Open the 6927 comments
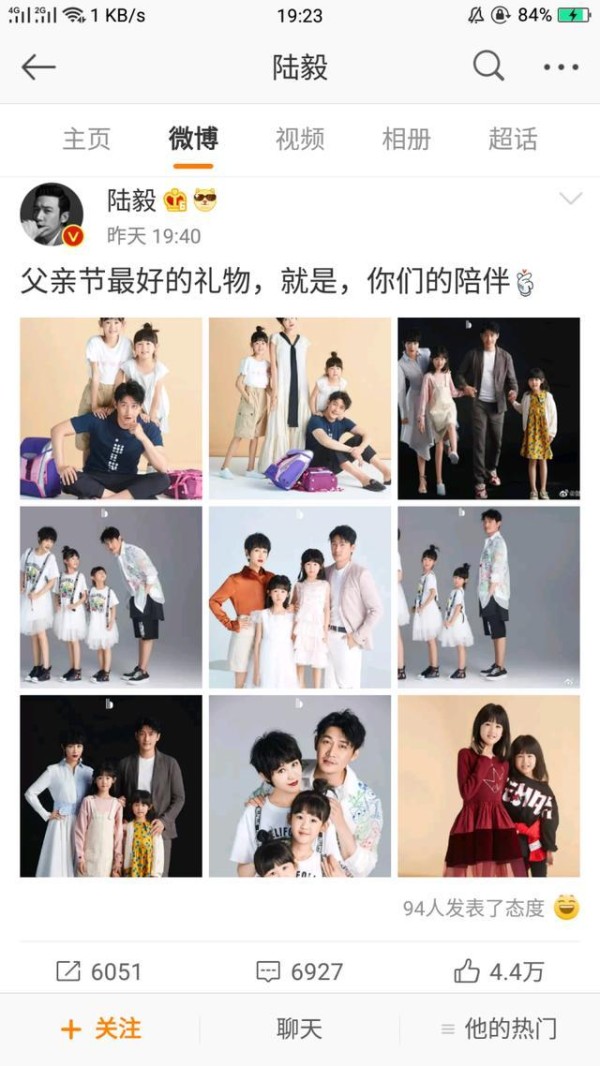Screen dimensions: 600x1066 point(300,971)
